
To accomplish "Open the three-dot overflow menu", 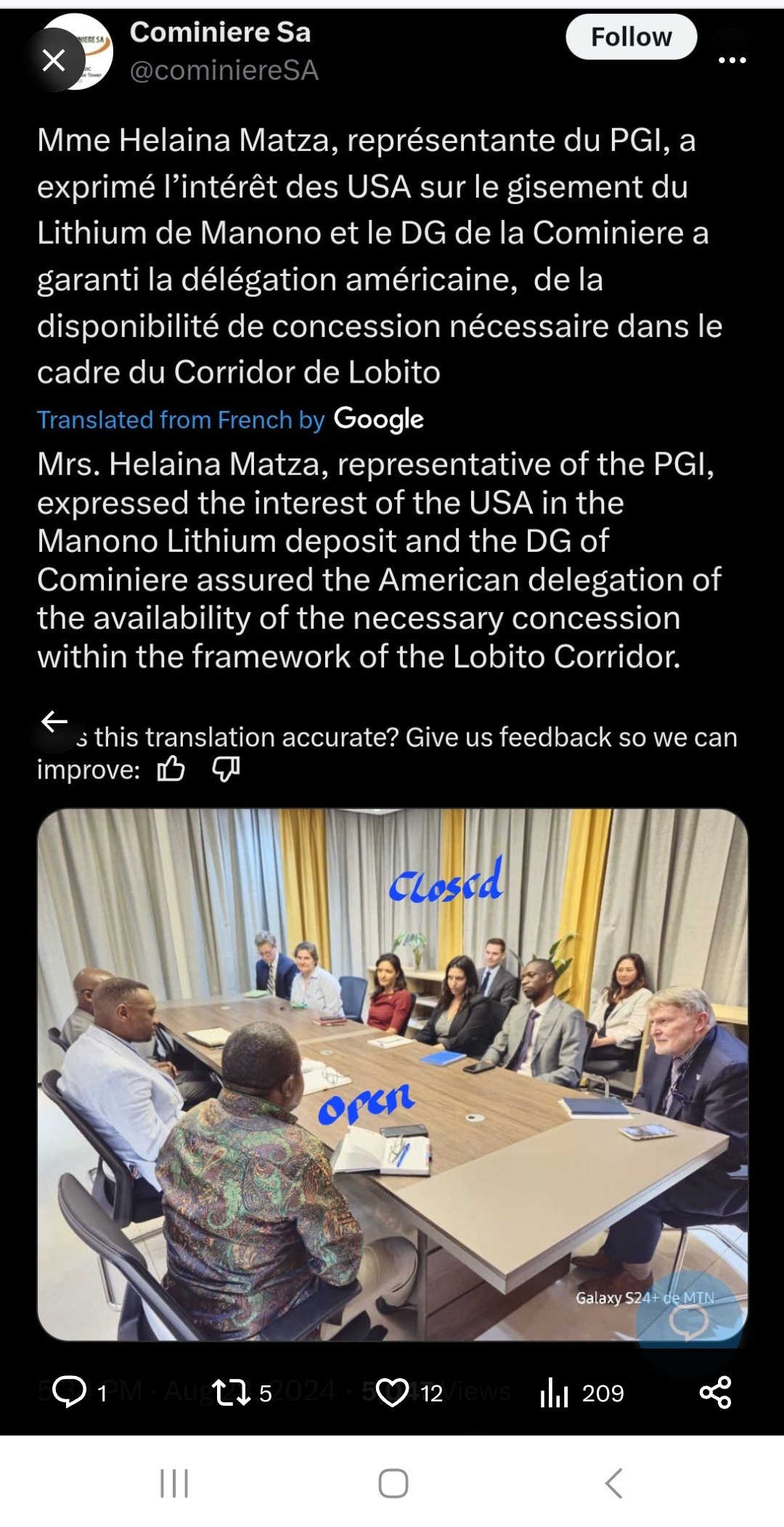I will click(x=732, y=60).
